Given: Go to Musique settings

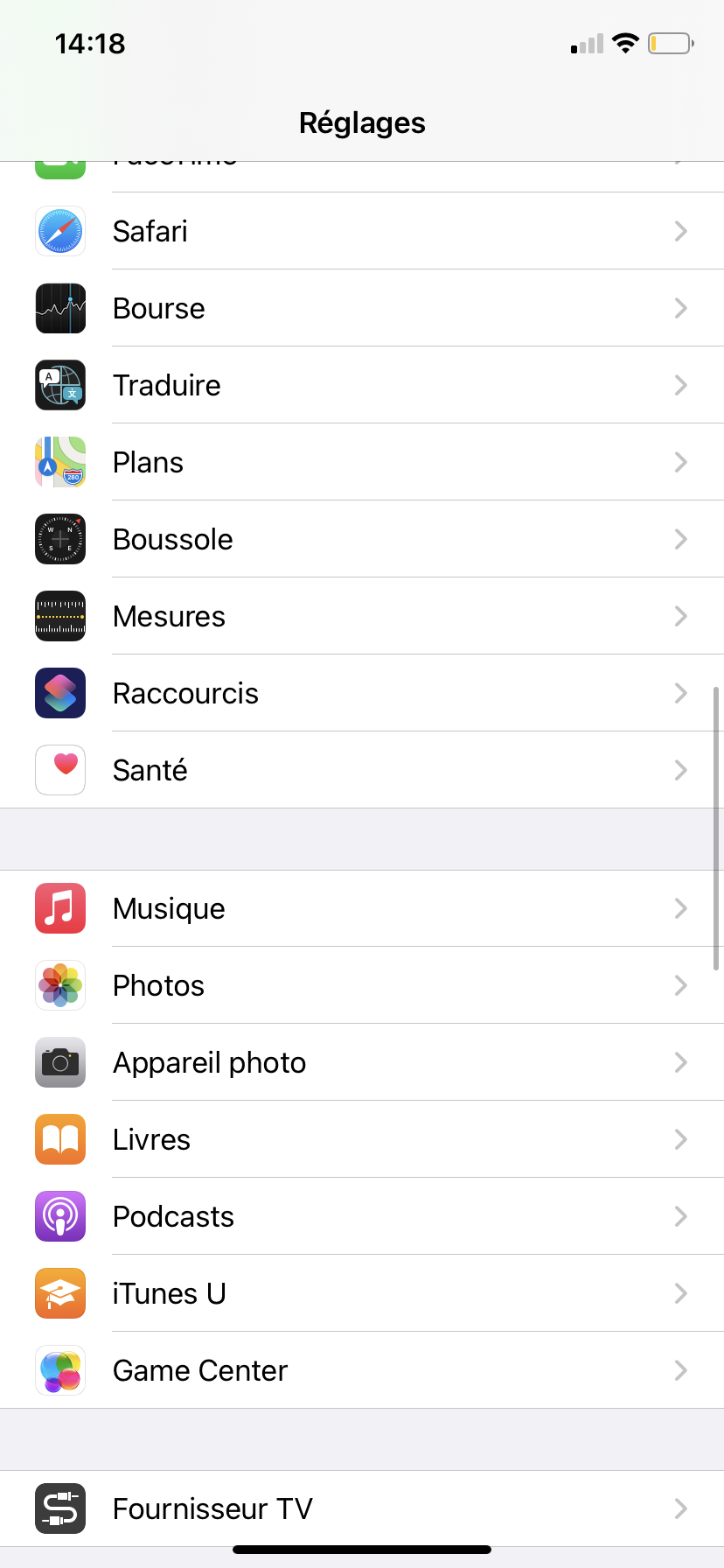Looking at the screenshot, I should coord(362,908).
